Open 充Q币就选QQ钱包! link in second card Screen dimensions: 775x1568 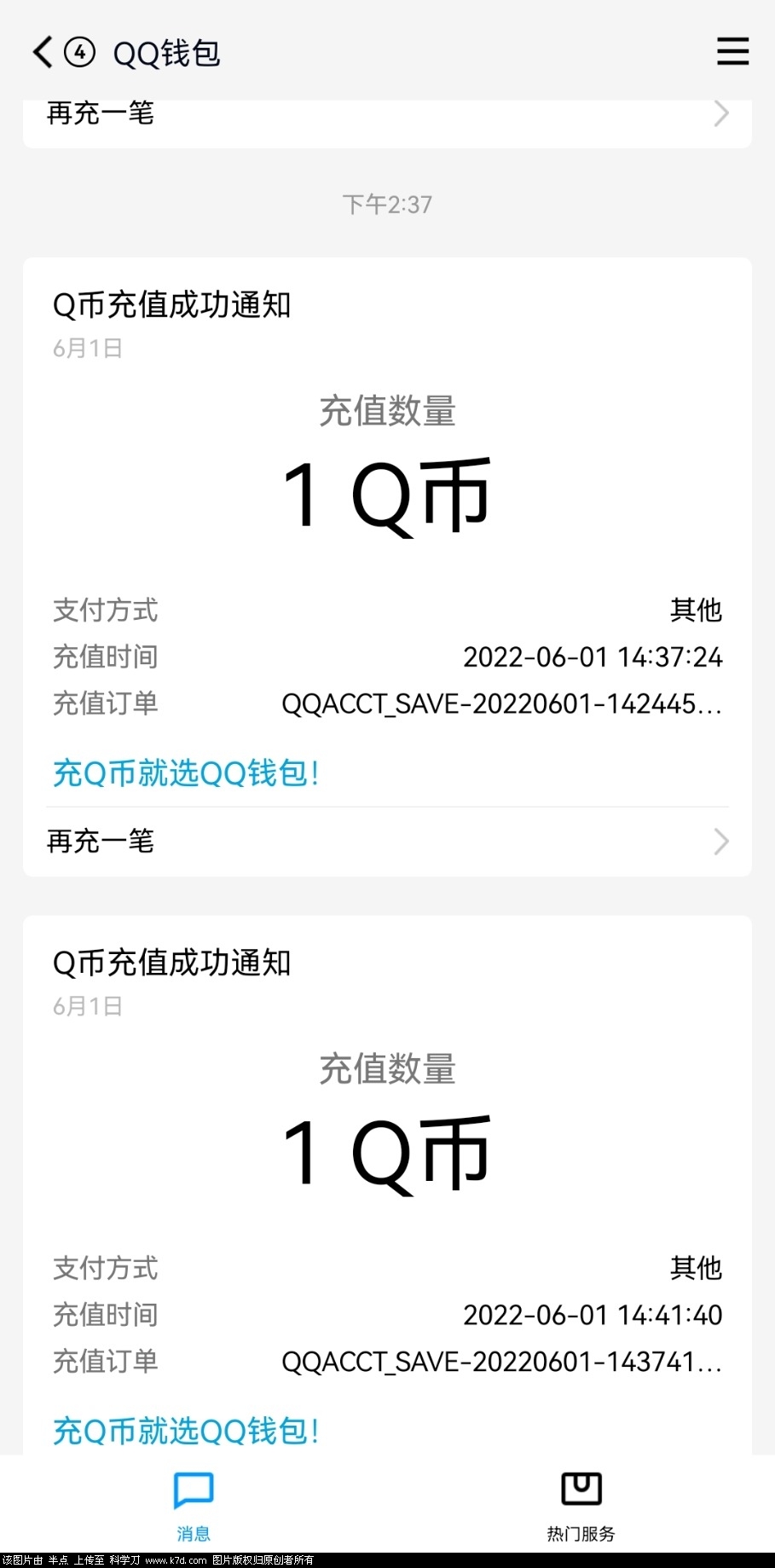pyautogui.click(x=184, y=1432)
